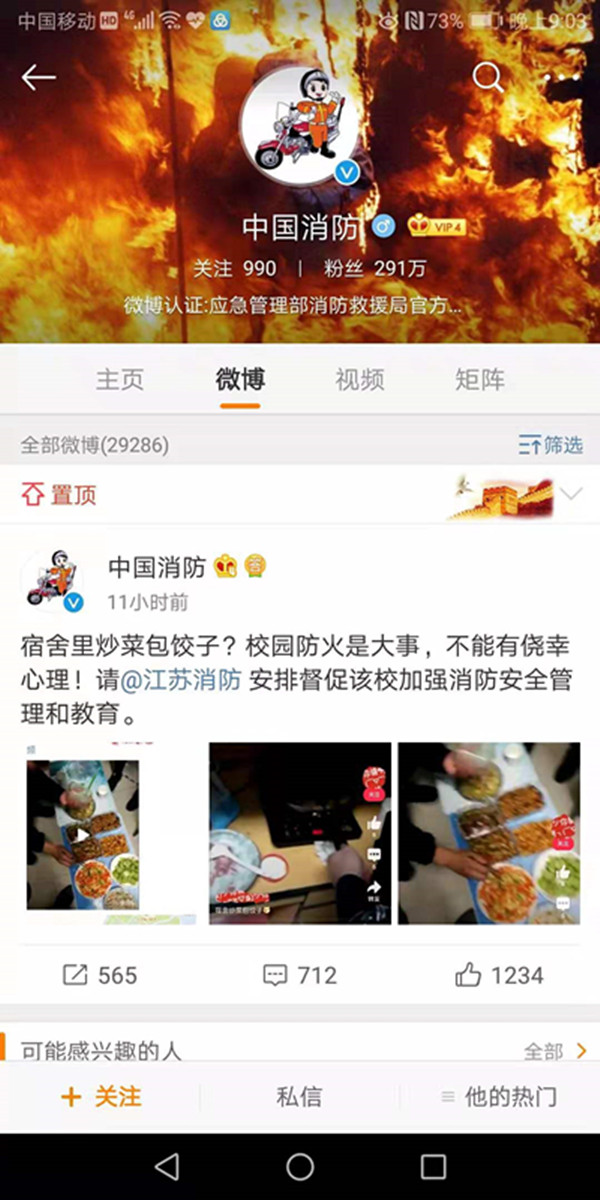Expand the chevron on the pinned post
The height and width of the screenshot is (1200, 600).
[x=571, y=494]
